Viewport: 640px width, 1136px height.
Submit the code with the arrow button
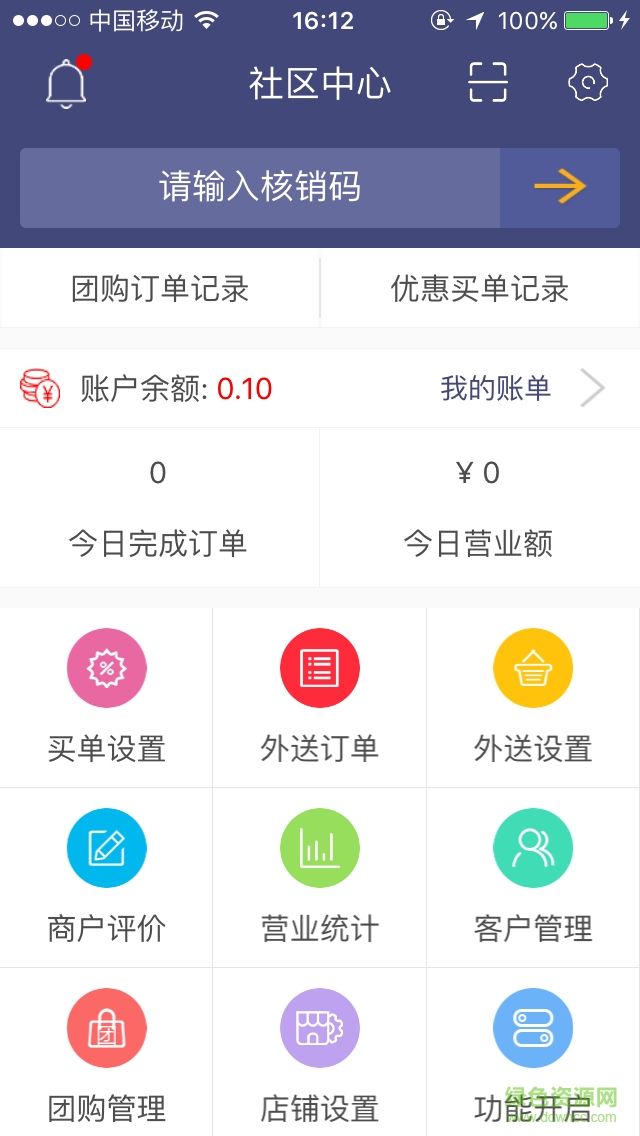[x=560, y=188]
